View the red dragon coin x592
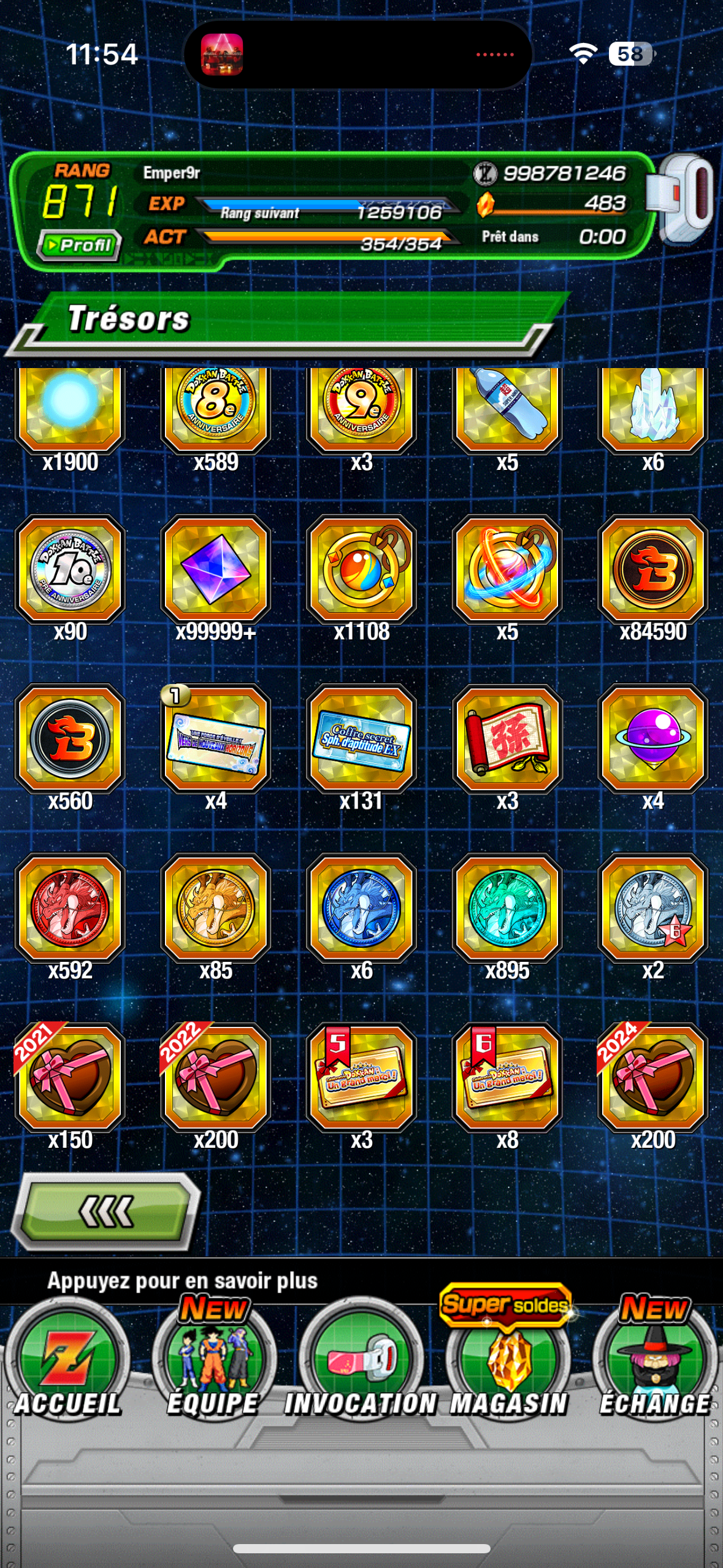The height and width of the screenshot is (1568, 723). (x=70, y=908)
